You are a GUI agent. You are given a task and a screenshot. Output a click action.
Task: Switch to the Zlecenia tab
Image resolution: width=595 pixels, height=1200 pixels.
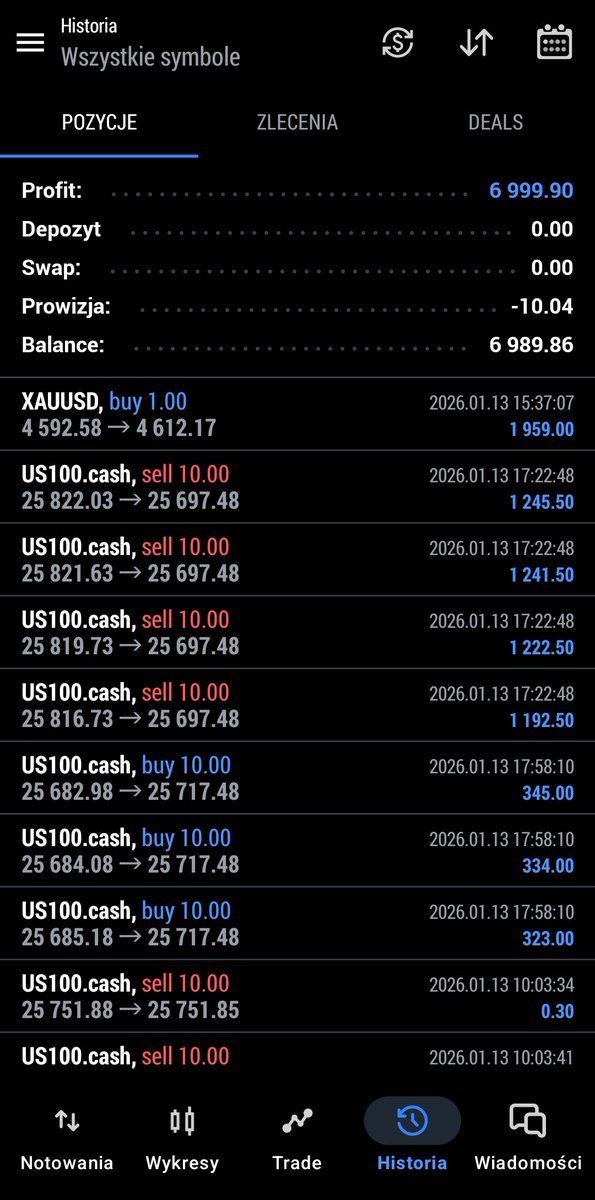297,122
